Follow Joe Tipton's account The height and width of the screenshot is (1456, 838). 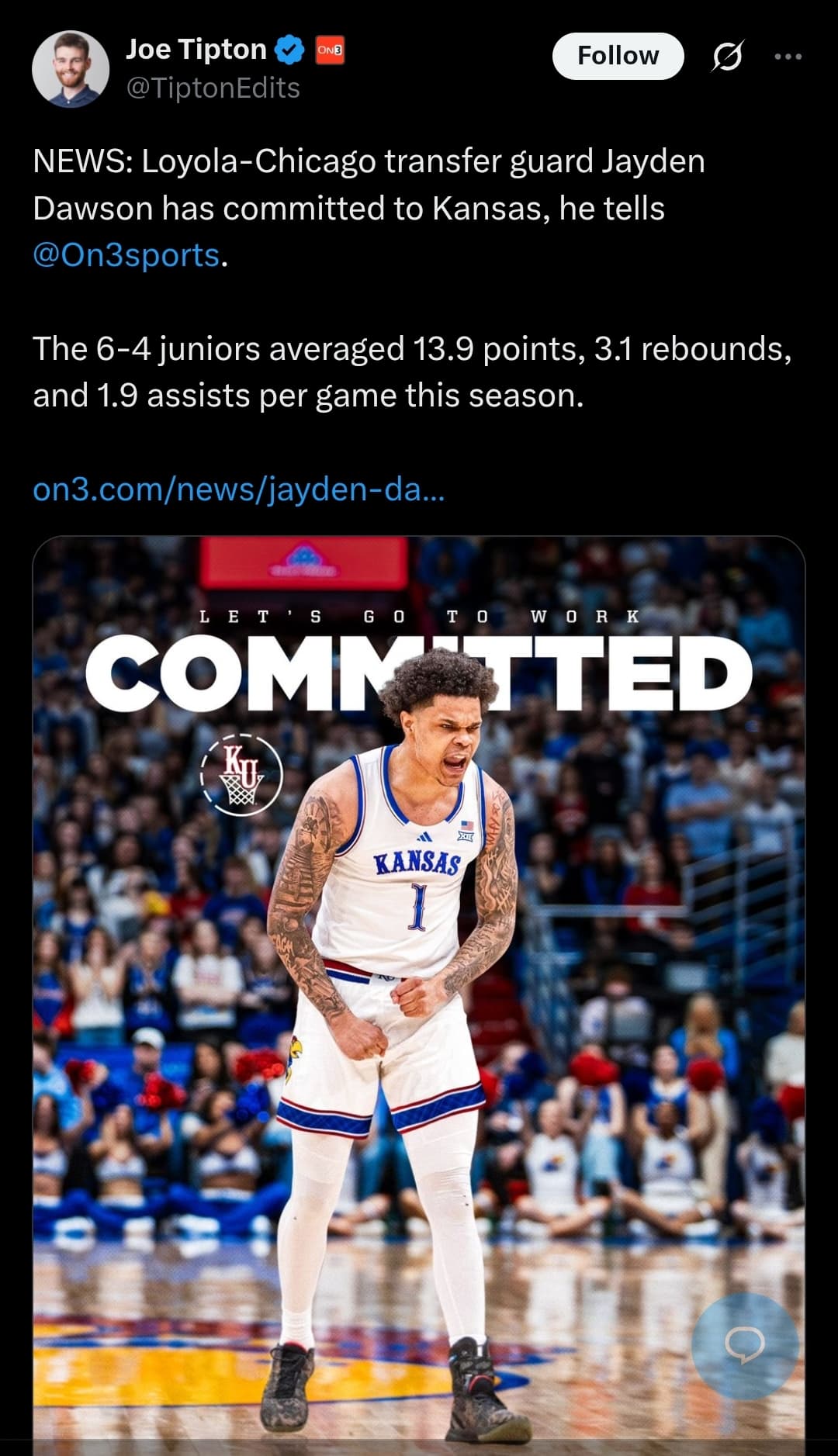click(618, 56)
